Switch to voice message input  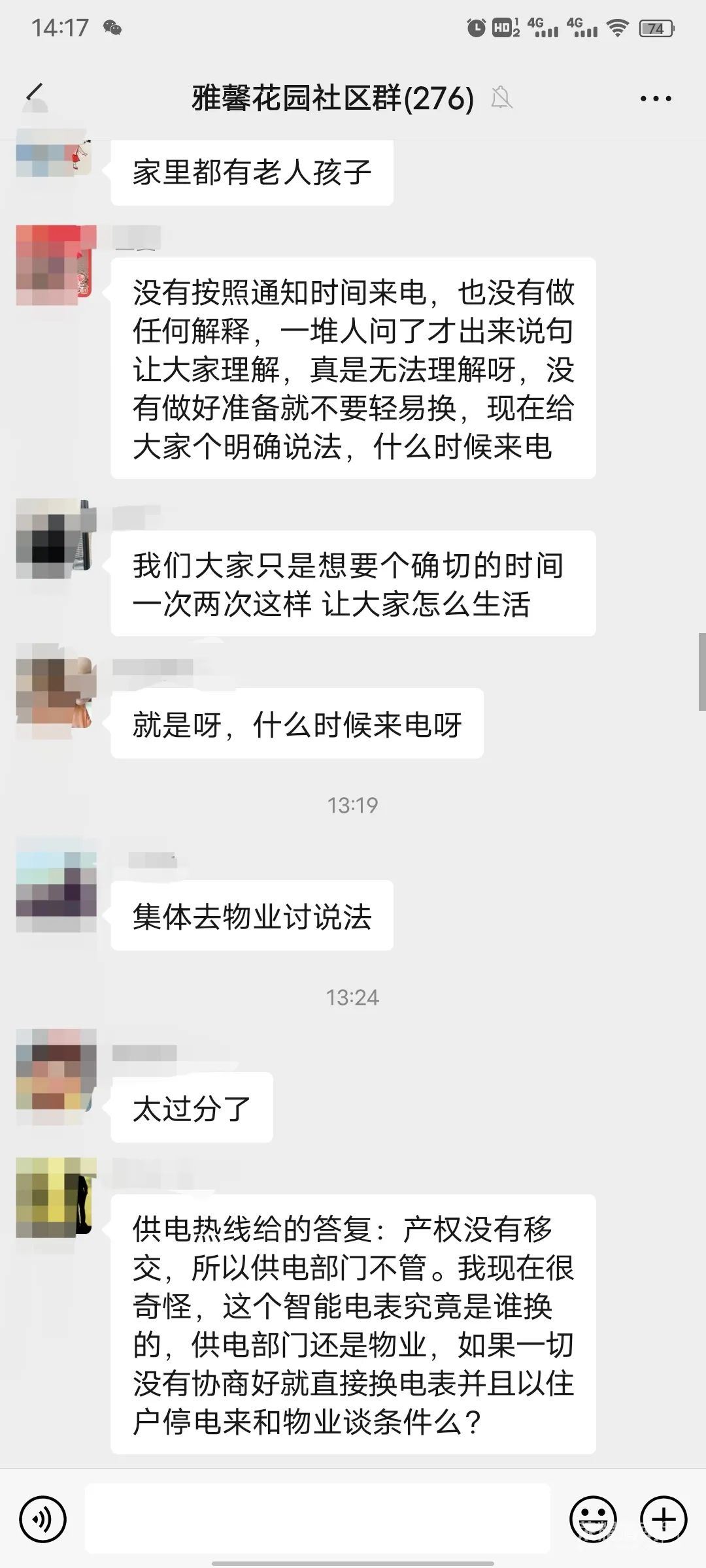[x=43, y=1519]
